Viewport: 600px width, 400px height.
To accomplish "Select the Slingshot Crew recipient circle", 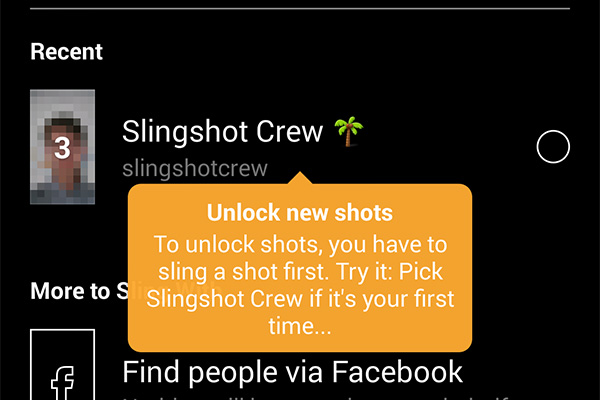I will 553,147.
